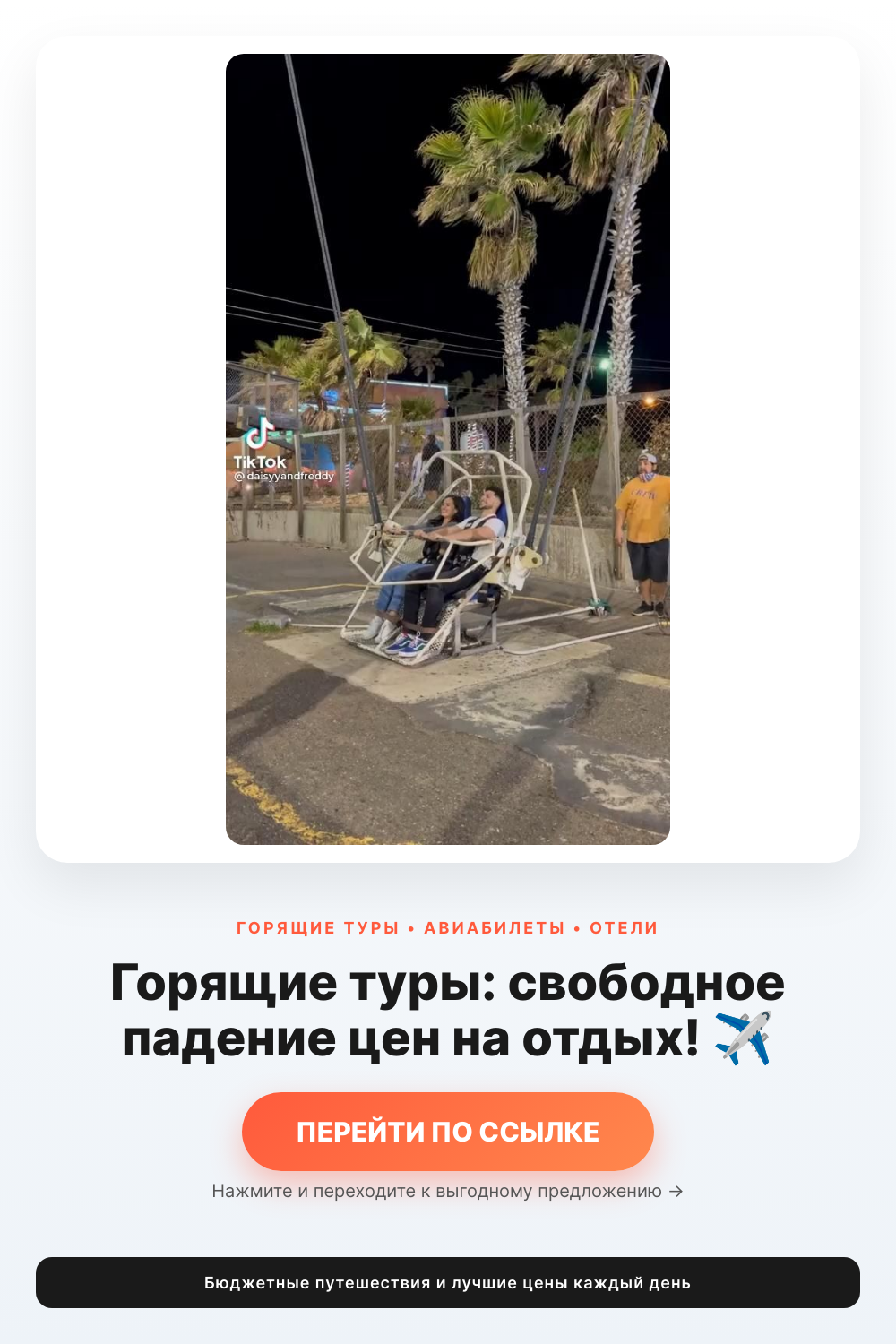Tap the ПЕРЕЙТИ ПО ССЫЛКЕ button
896x1344 pixels.
point(448,1132)
